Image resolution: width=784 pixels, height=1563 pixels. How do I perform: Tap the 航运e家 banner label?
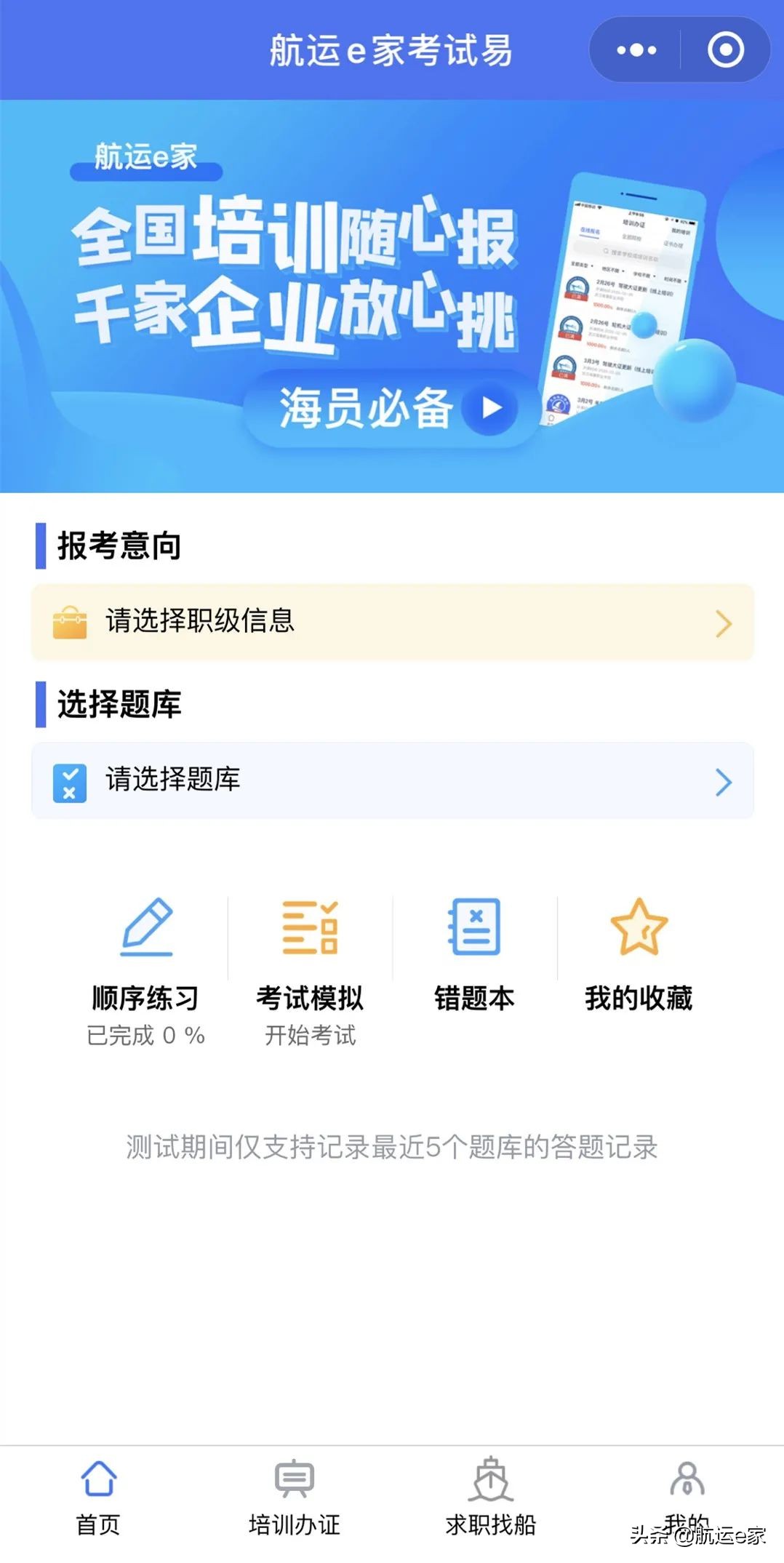[145, 153]
